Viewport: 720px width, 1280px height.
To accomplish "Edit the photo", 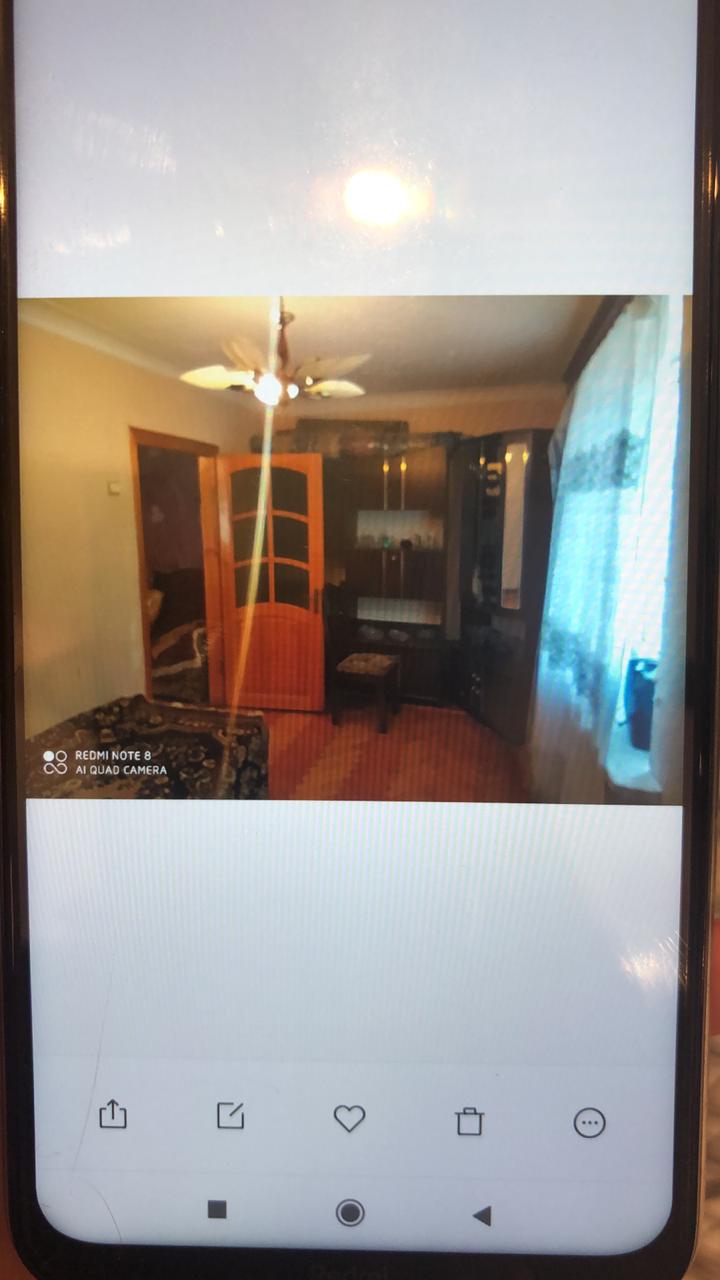I will 231,1115.
